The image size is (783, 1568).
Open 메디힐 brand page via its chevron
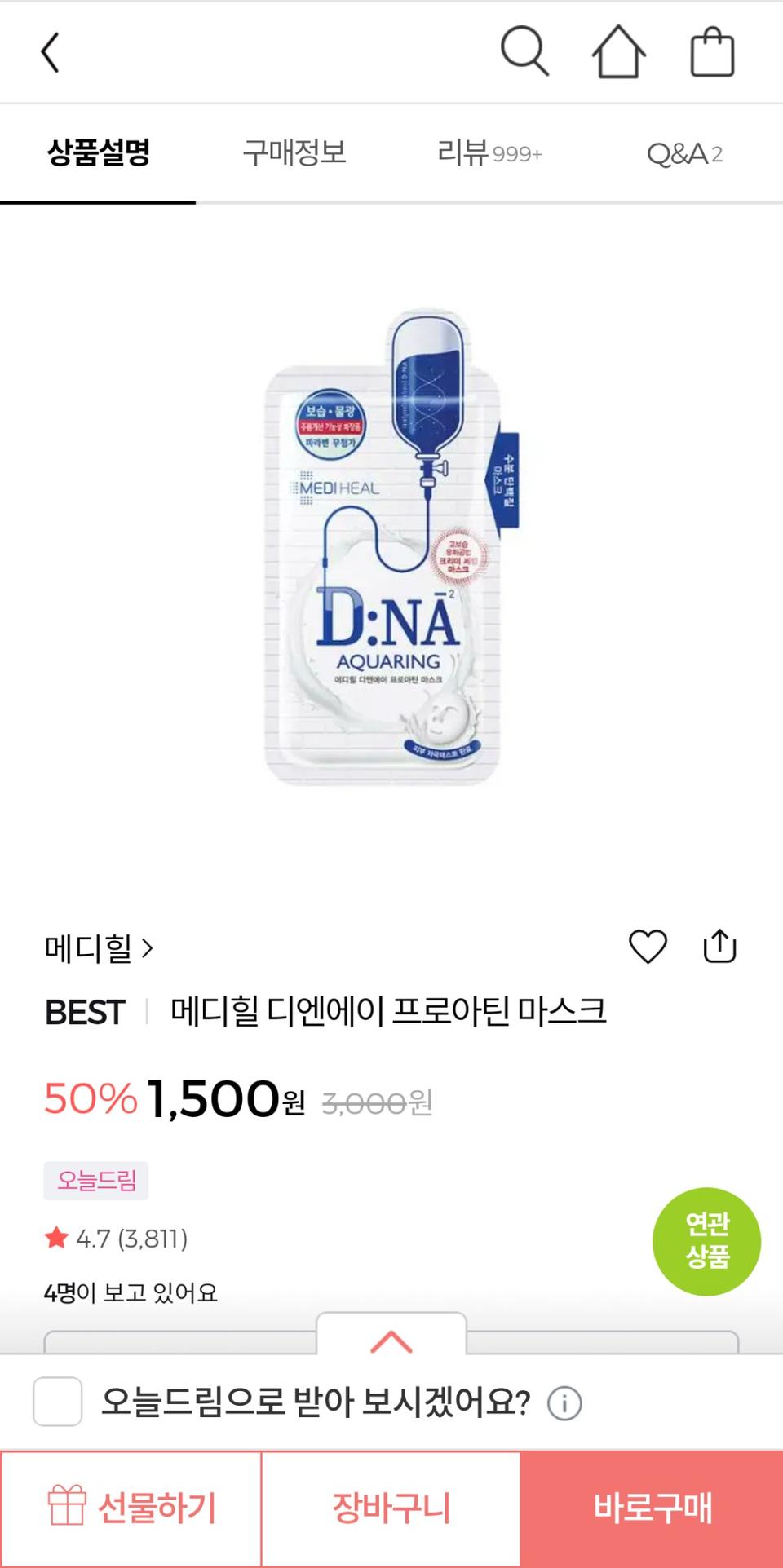coord(145,946)
